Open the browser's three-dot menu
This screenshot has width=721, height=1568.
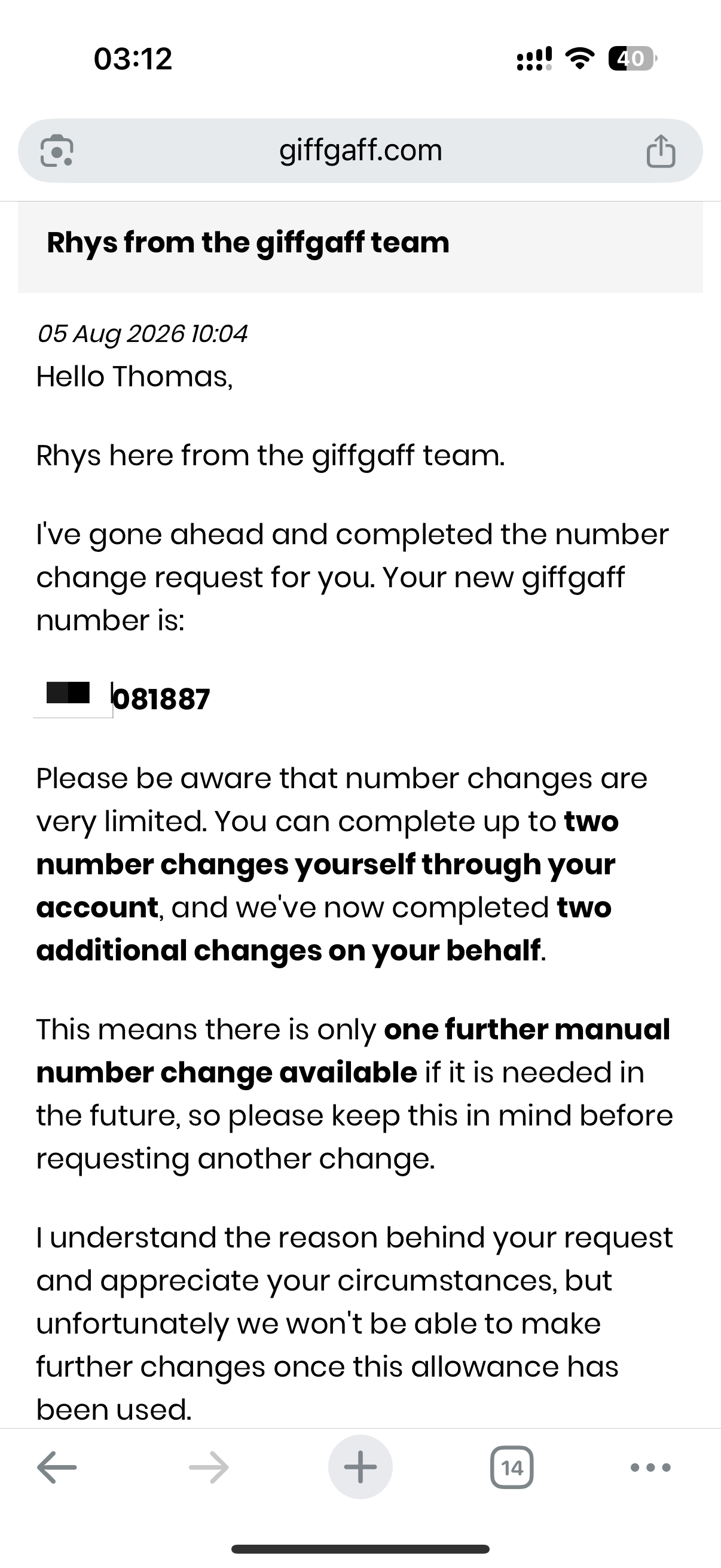[x=650, y=1468]
